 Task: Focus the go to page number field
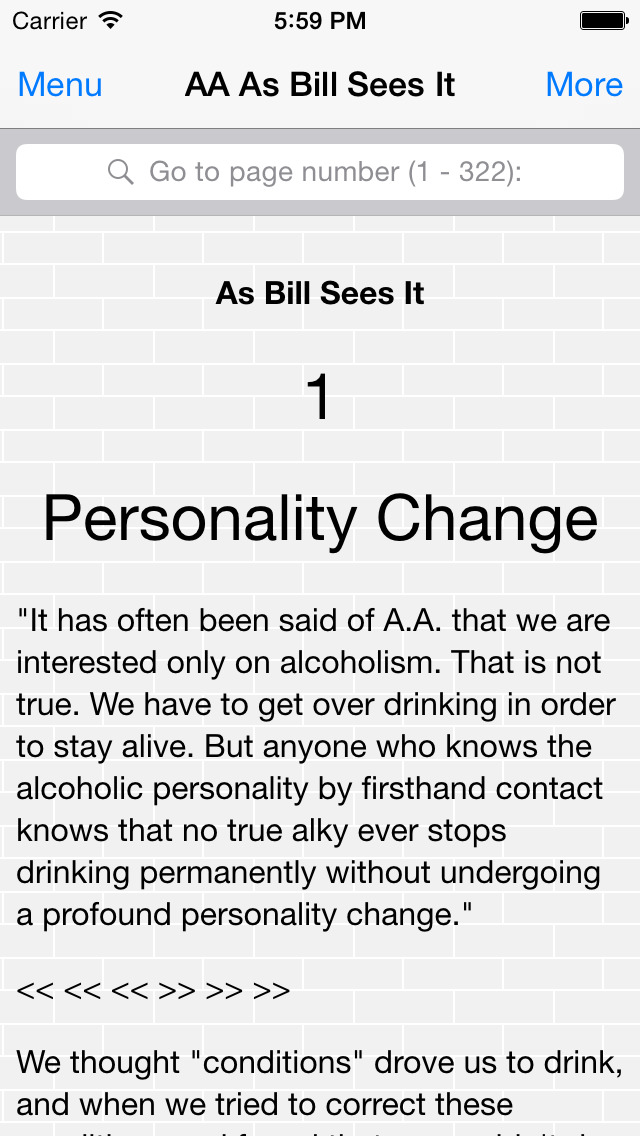[x=320, y=172]
